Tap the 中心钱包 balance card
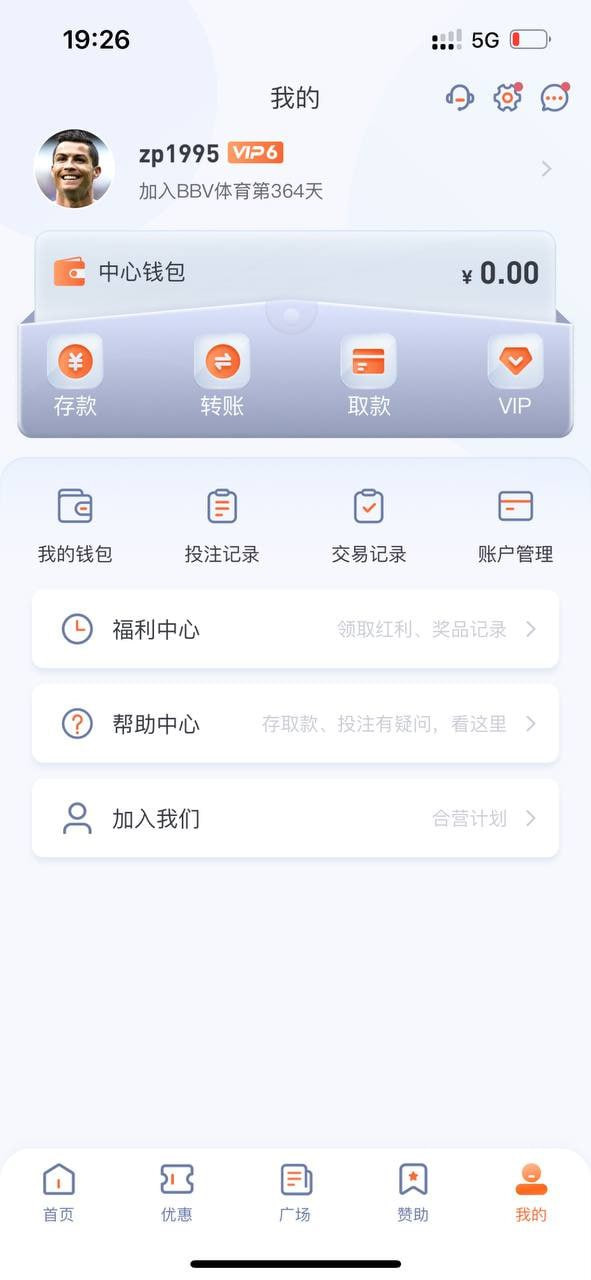The width and height of the screenshot is (591, 1280). click(295, 272)
